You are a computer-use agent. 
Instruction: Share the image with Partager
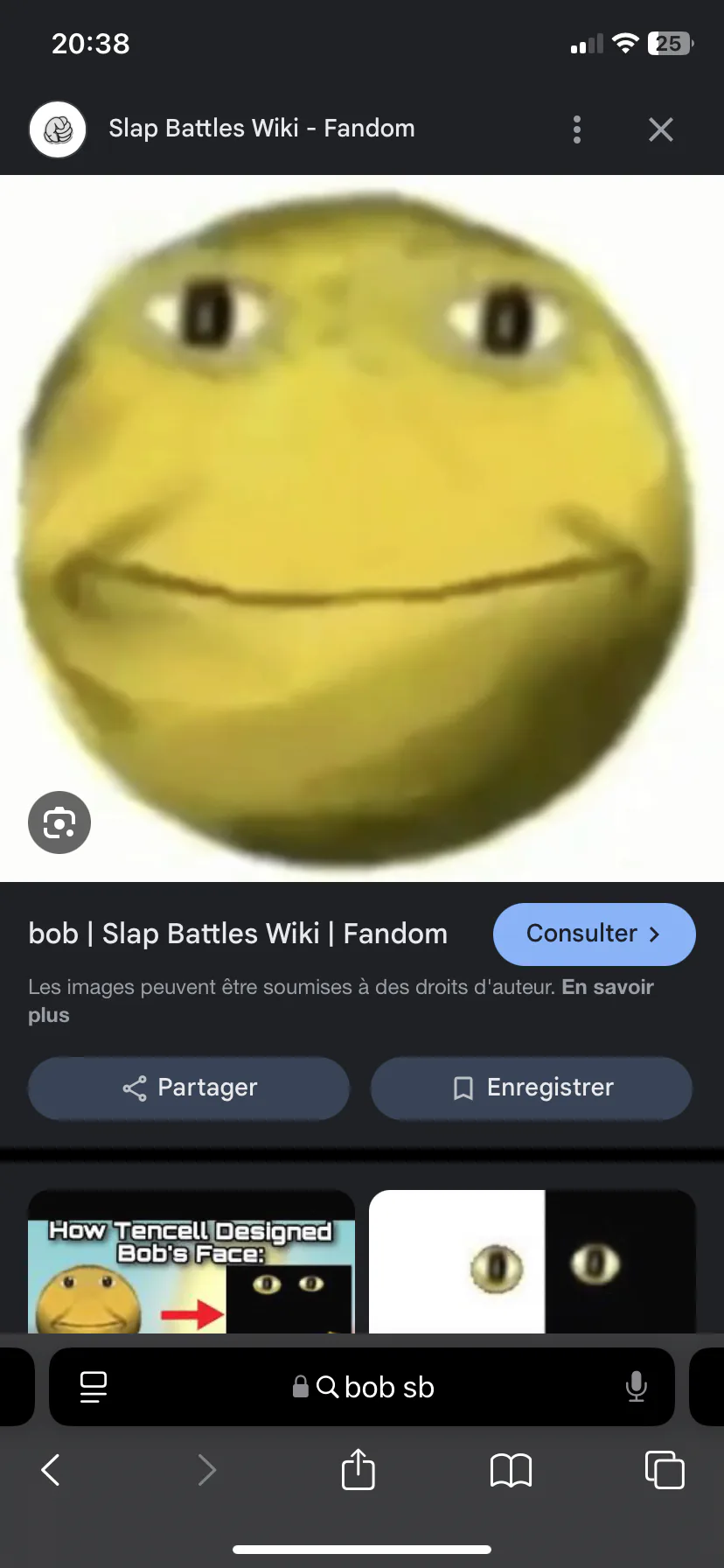[189, 1088]
